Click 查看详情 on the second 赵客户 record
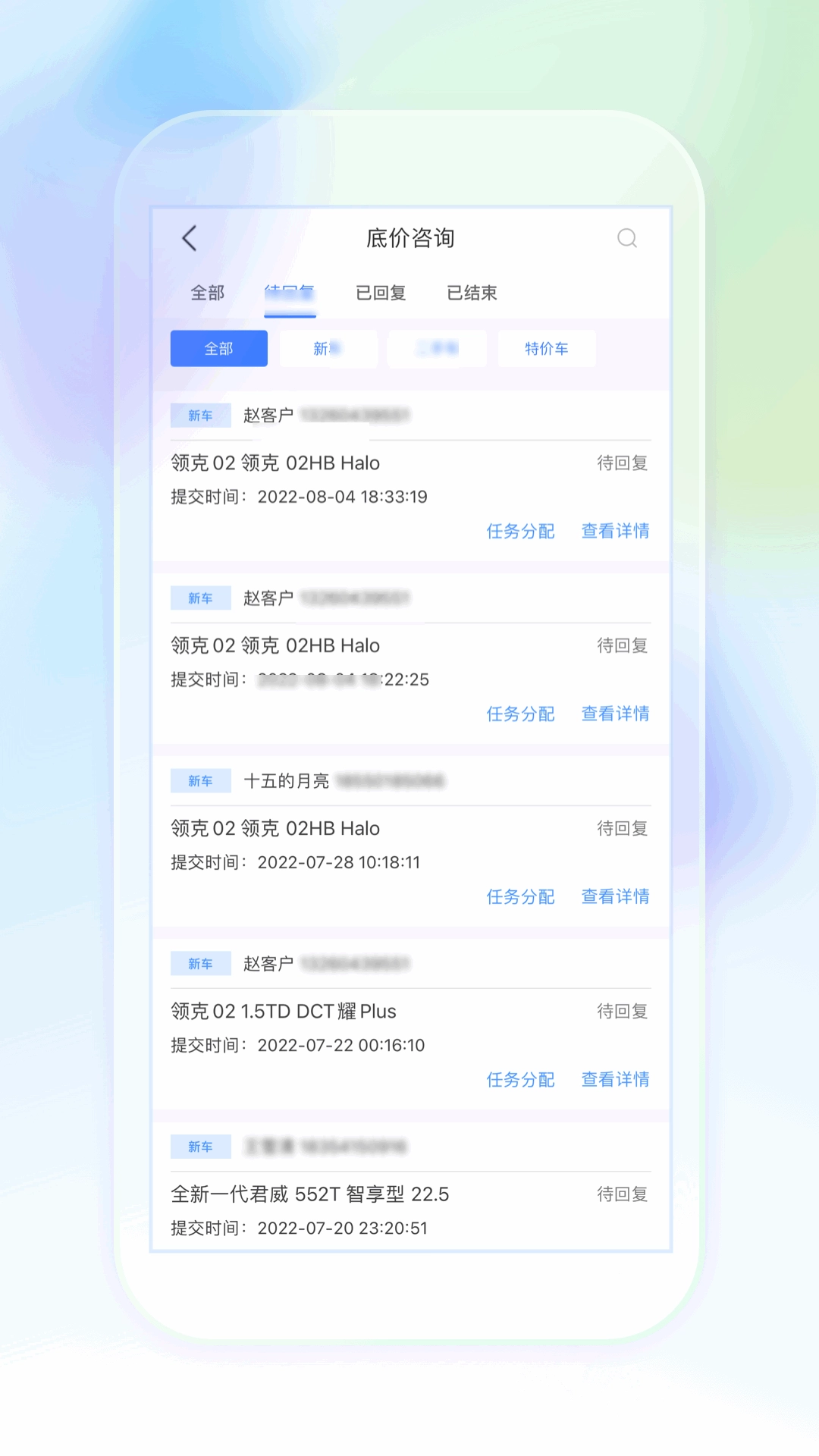 [x=614, y=714]
